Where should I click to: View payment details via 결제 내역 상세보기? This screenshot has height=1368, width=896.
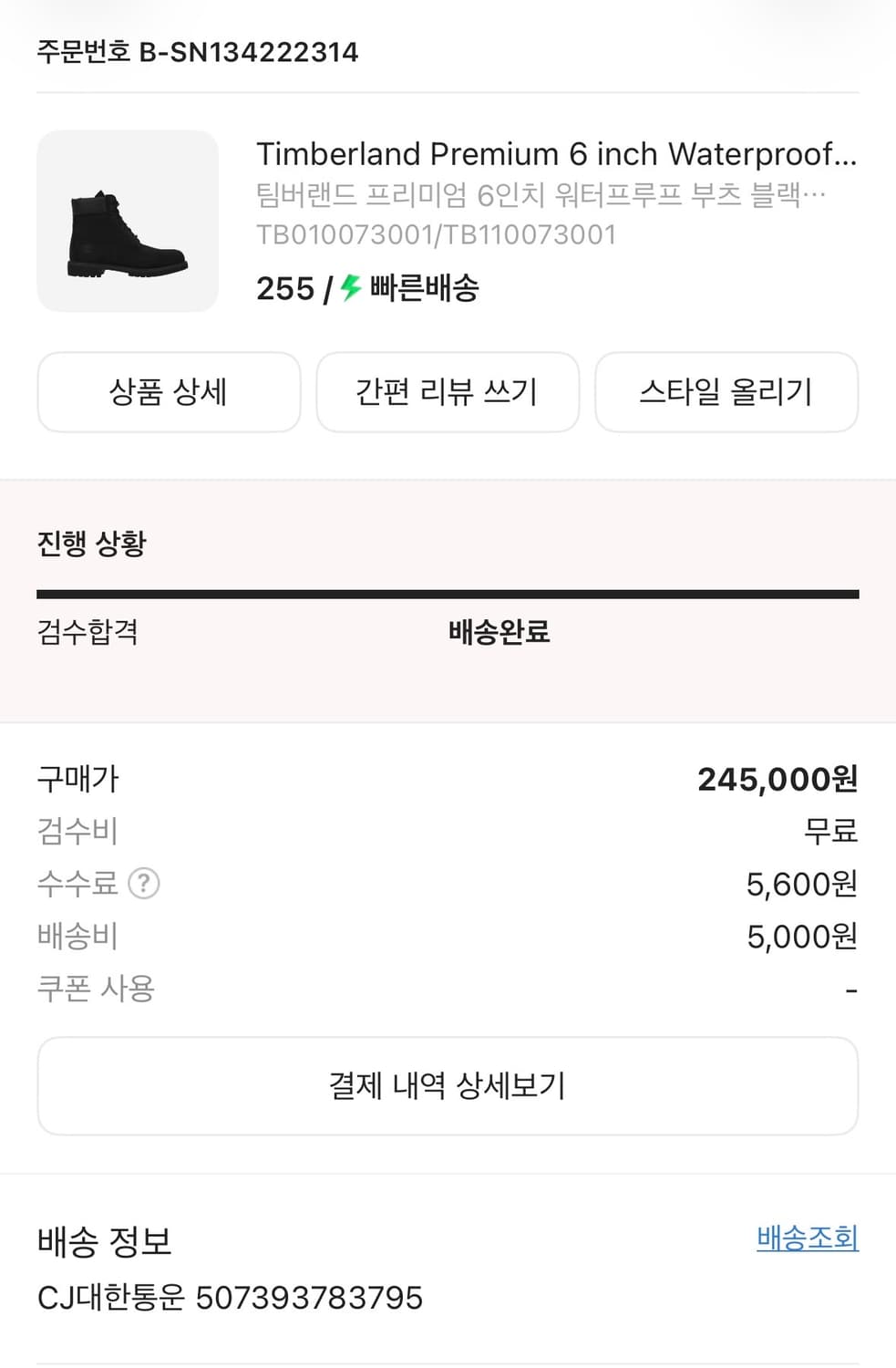447,1085
